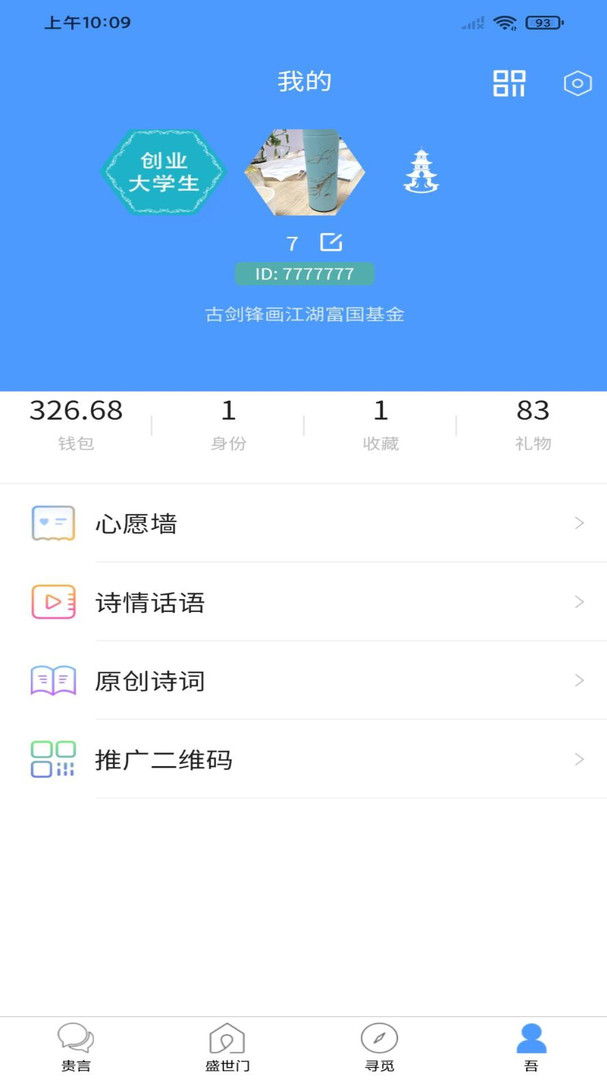This screenshot has height=1080, width=607.
Task: Tap the profile avatar photo
Action: 304,173
